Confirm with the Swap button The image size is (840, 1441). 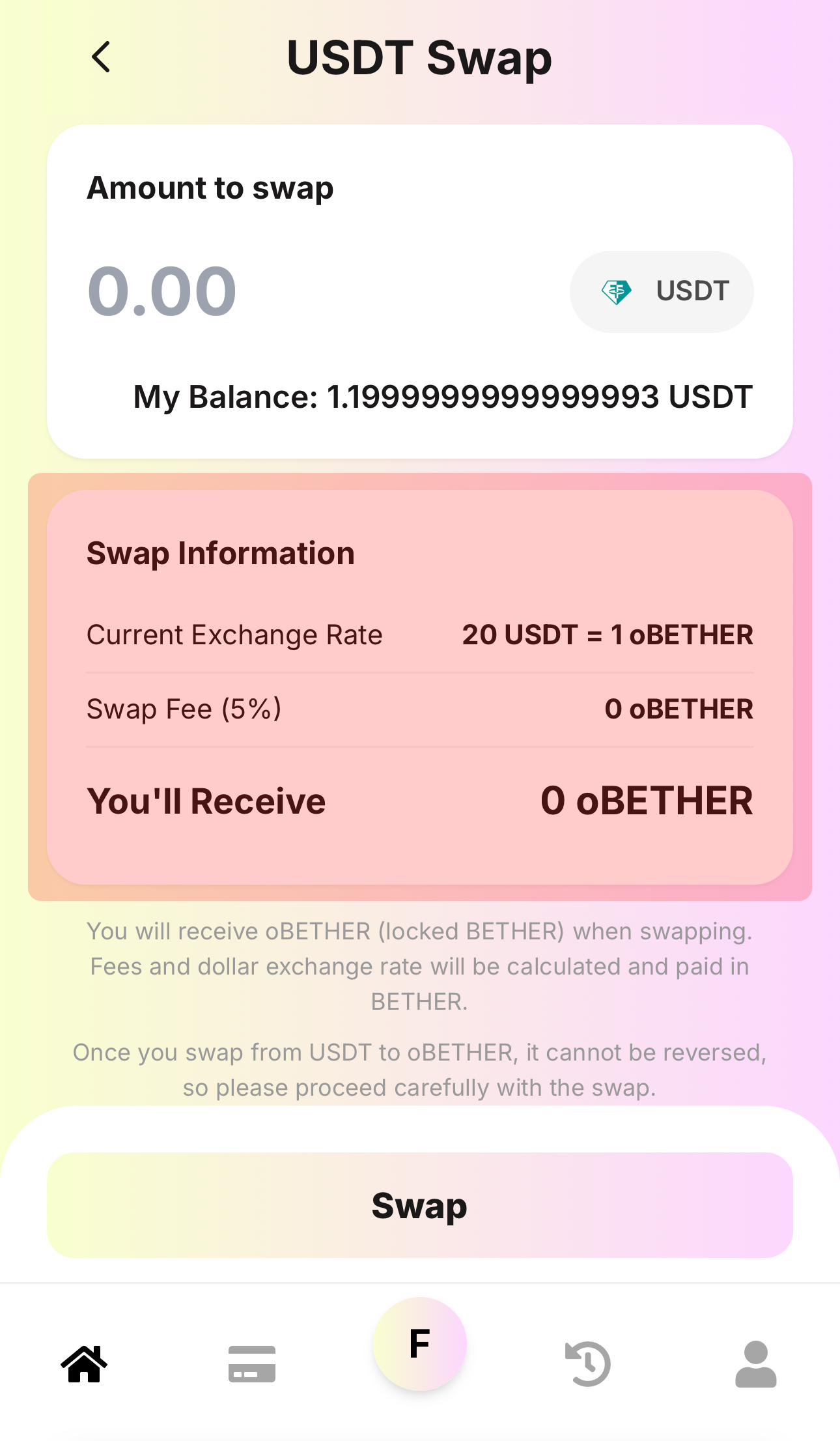point(419,1205)
